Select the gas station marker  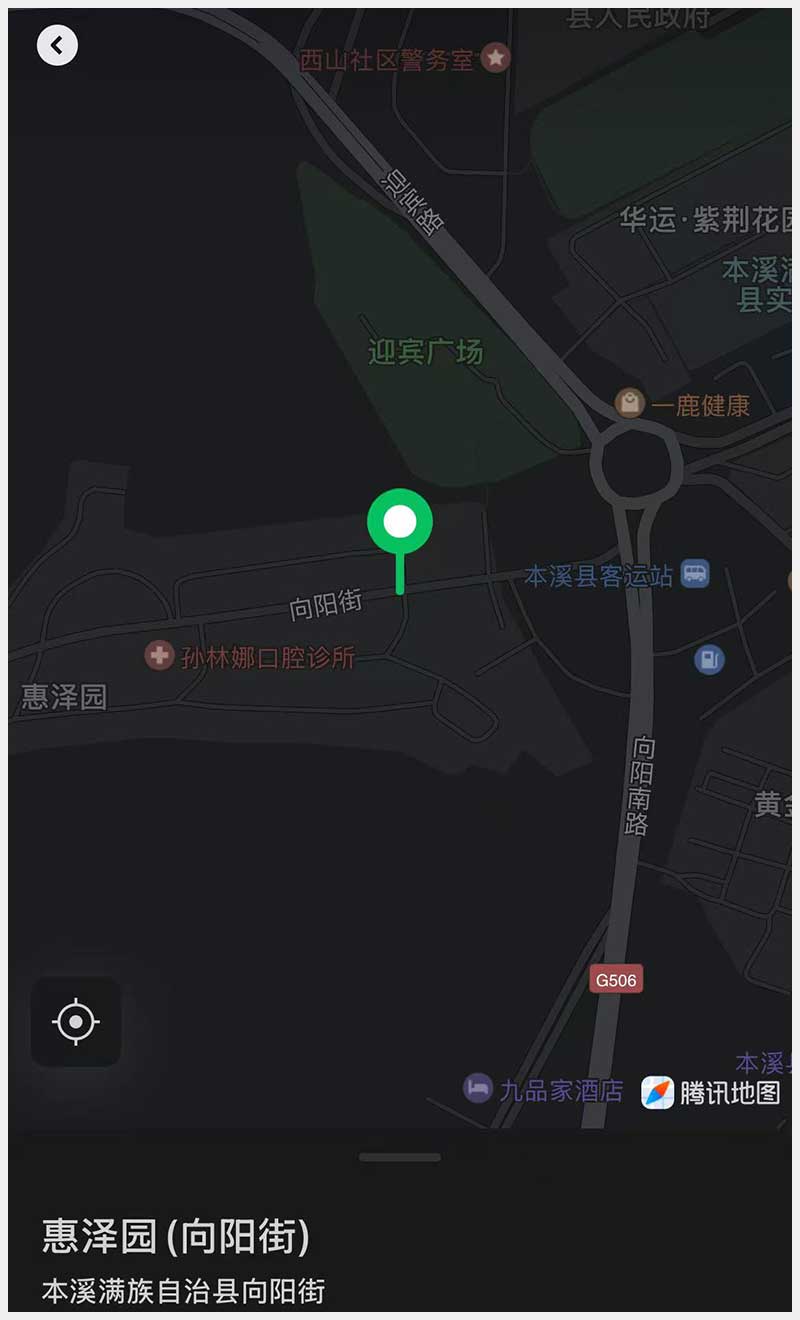point(709,659)
